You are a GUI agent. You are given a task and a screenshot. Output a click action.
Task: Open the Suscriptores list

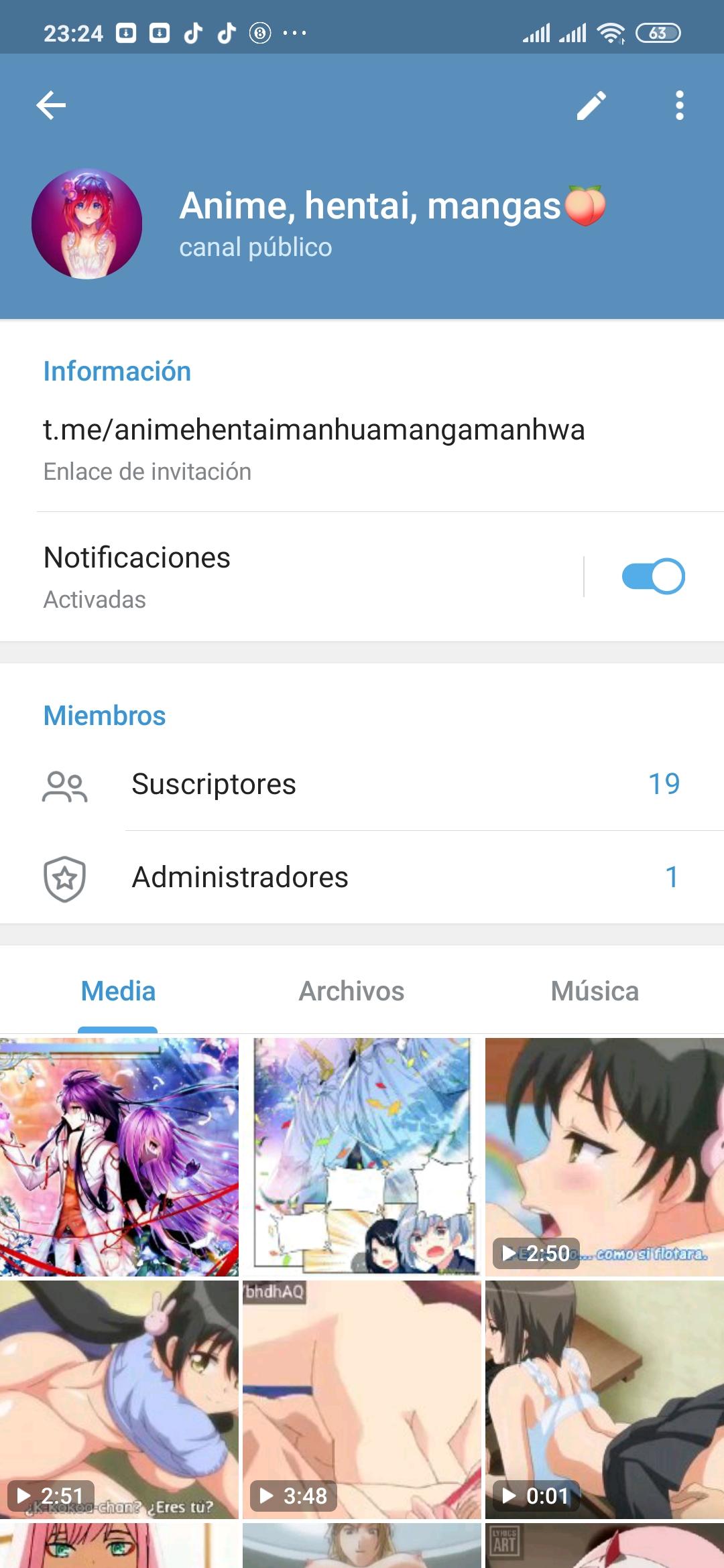pyautogui.click(x=362, y=784)
